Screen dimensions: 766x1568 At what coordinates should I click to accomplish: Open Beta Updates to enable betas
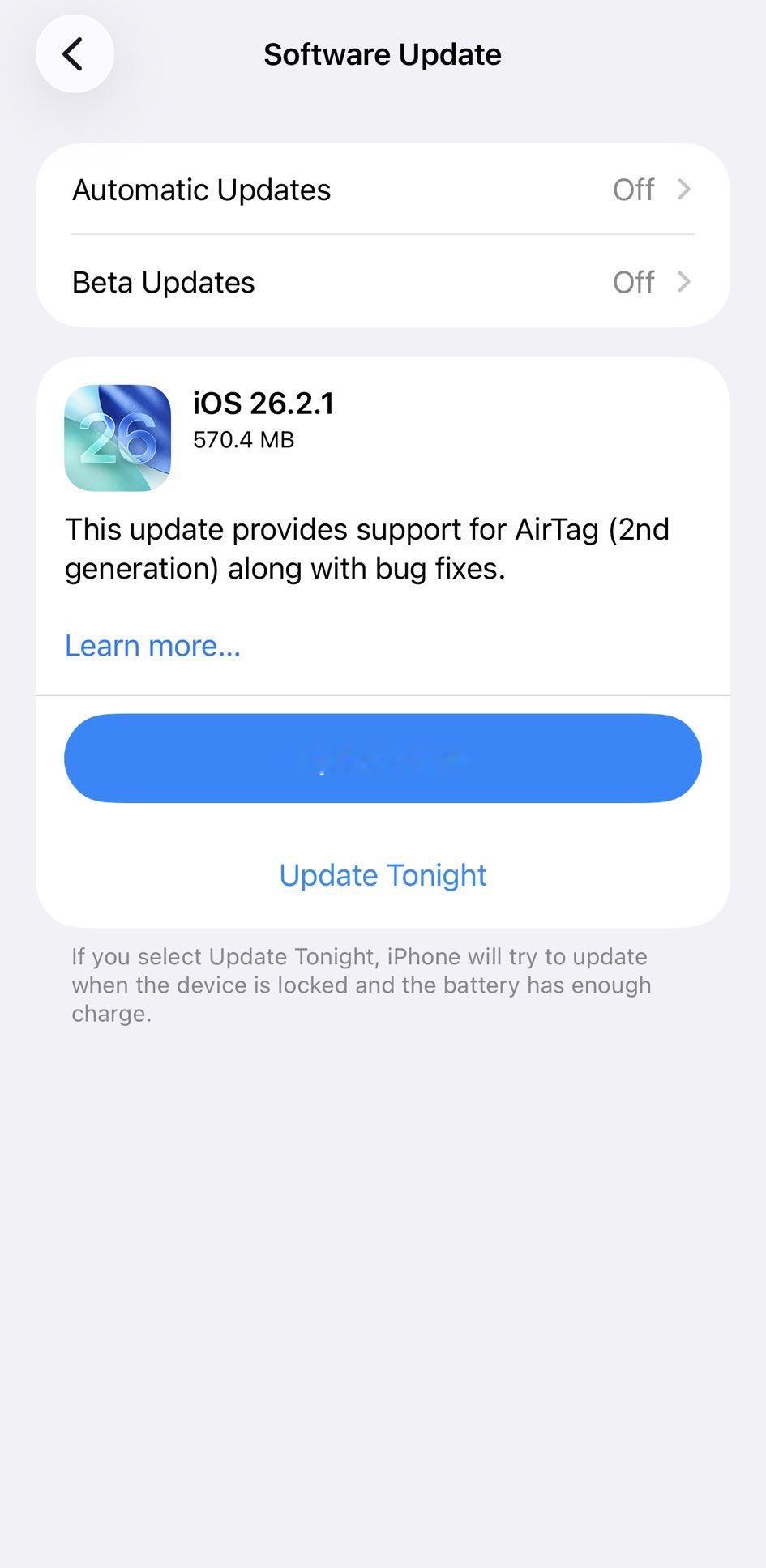click(381, 282)
